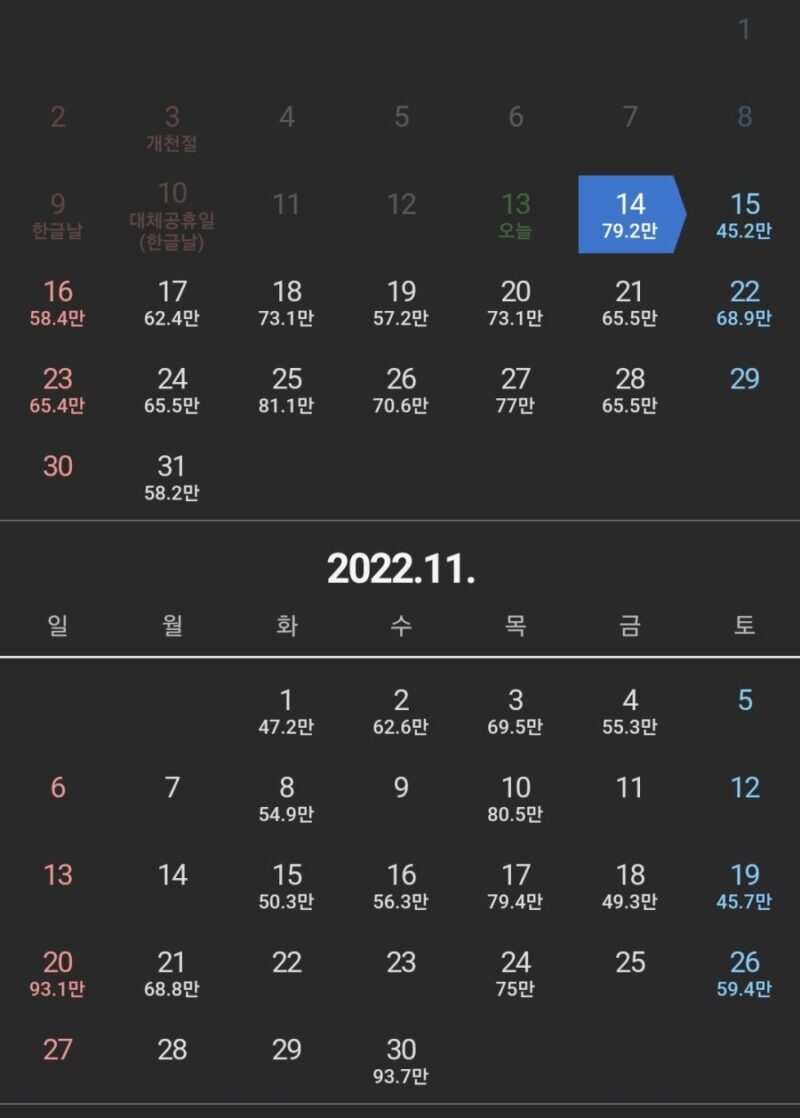Tap November 24 showing 75만

pos(515,972)
